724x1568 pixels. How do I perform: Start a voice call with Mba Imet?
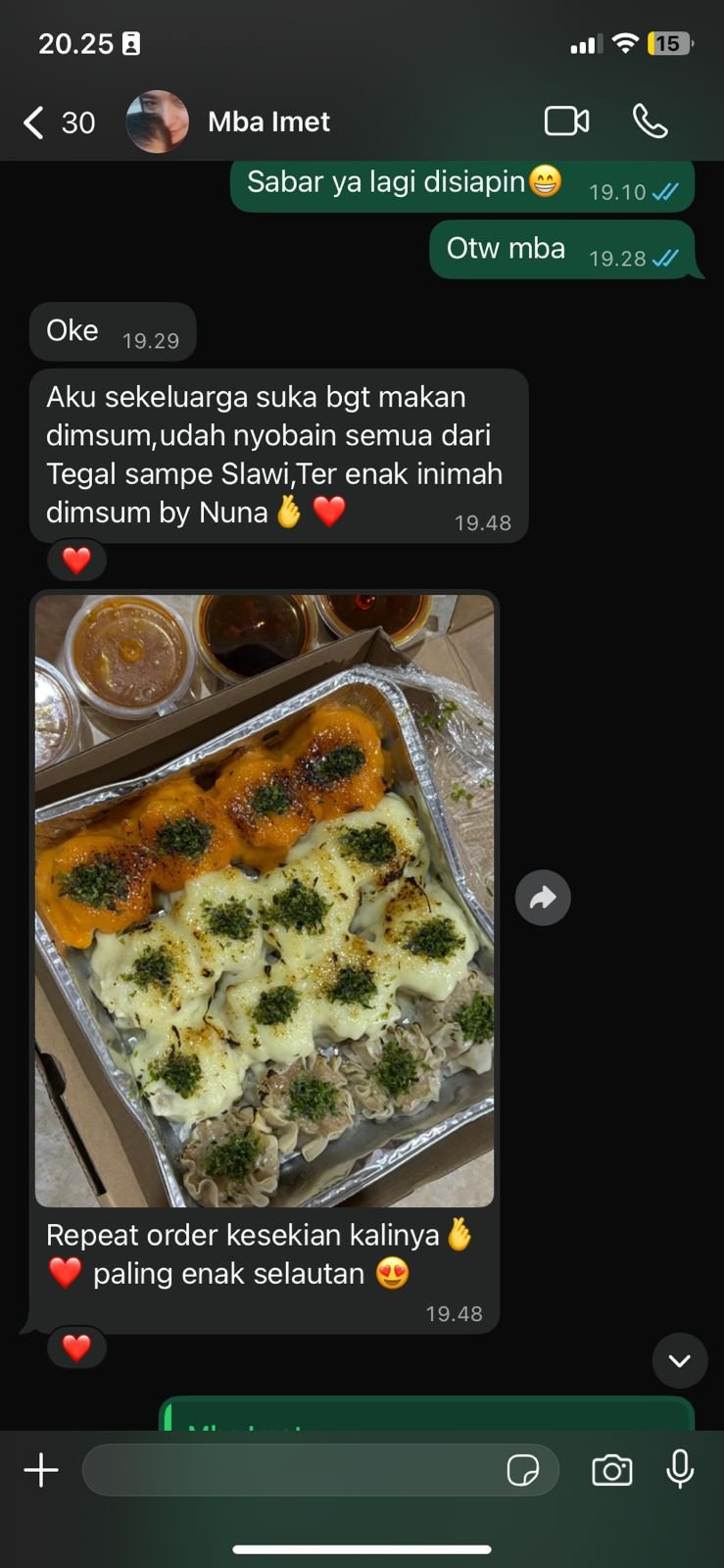point(650,122)
